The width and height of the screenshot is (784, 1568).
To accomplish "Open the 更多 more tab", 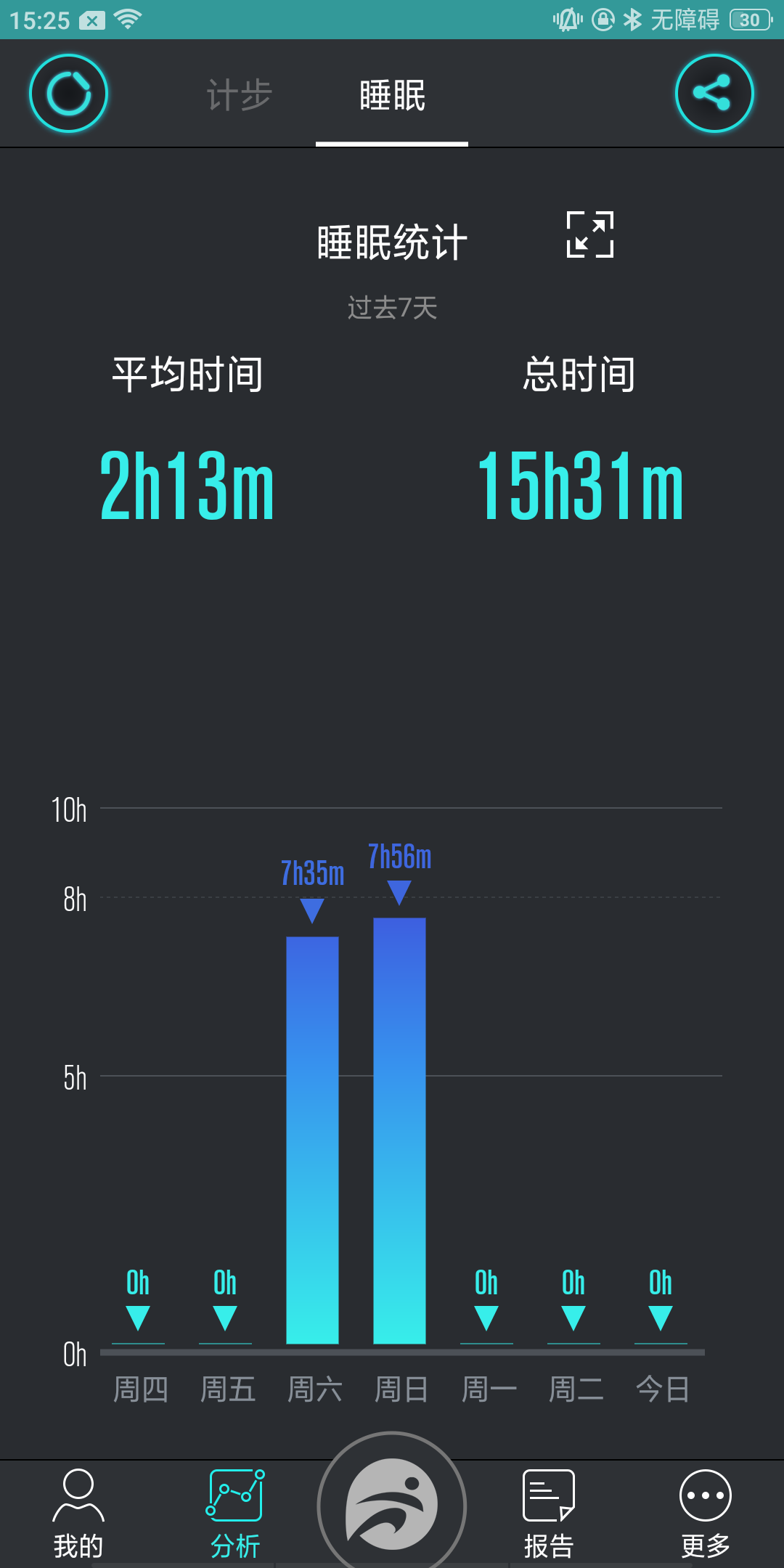I will click(x=706, y=1514).
